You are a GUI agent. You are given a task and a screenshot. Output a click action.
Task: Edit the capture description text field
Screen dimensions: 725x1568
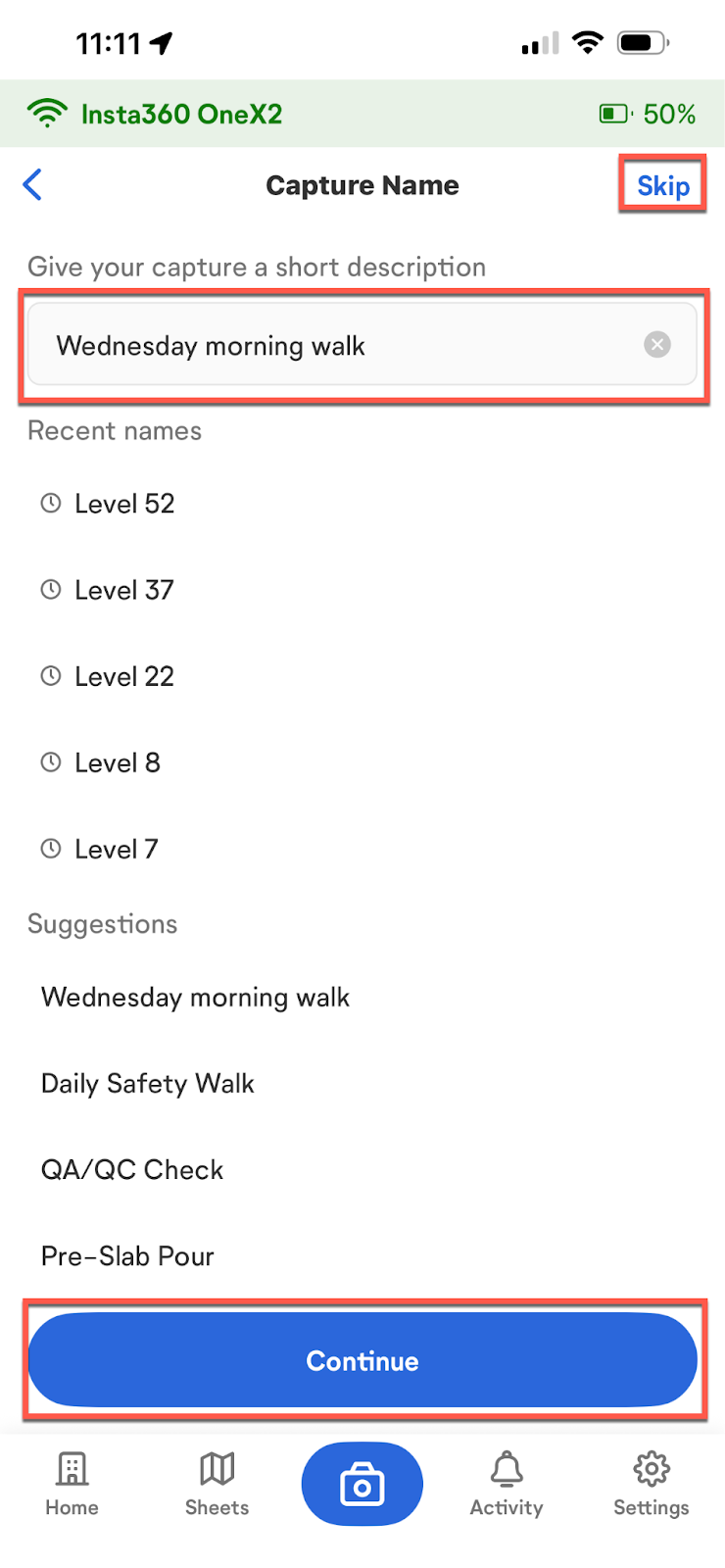(x=333, y=345)
